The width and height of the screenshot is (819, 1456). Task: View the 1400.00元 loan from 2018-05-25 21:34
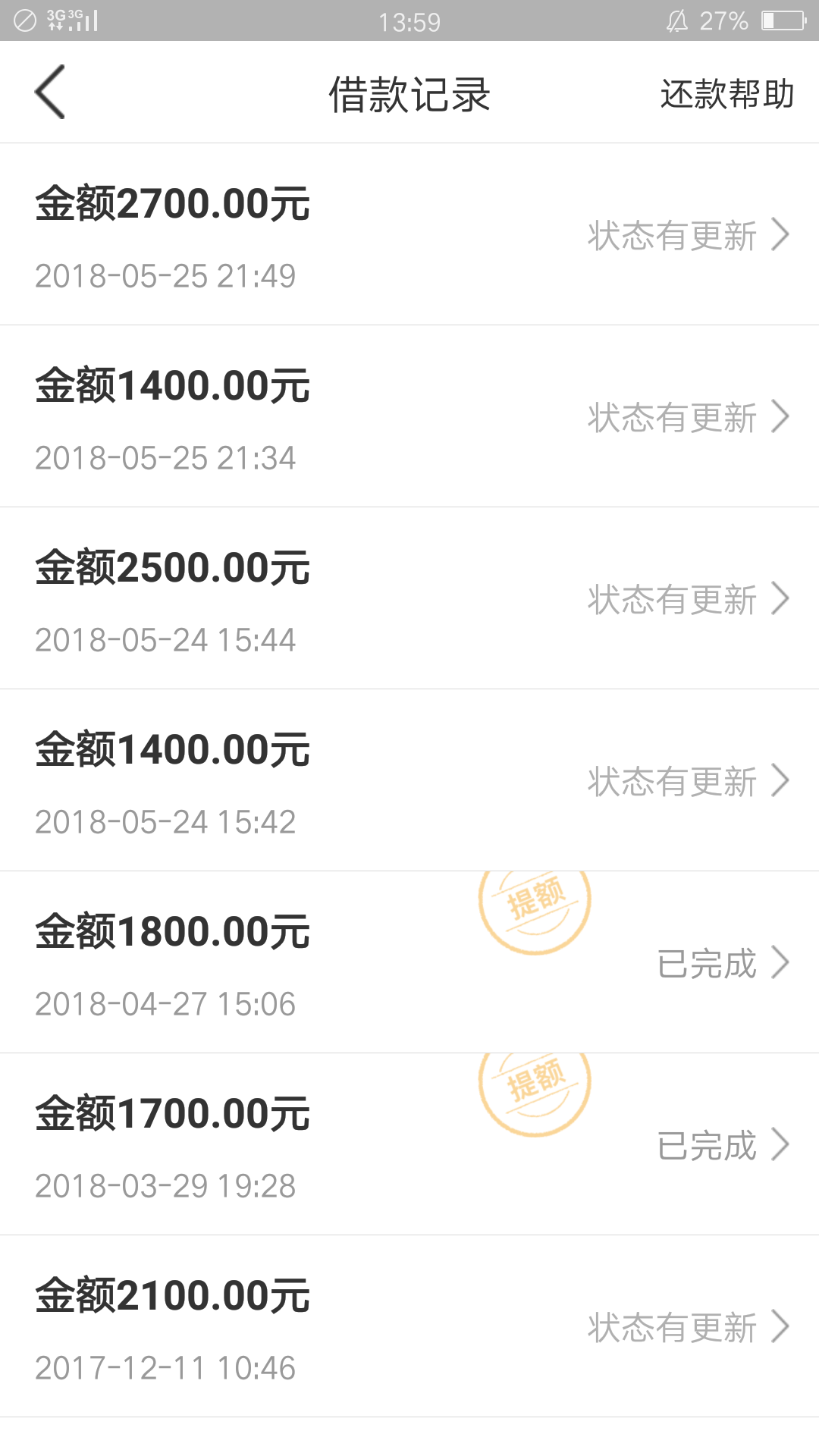tap(409, 416)
